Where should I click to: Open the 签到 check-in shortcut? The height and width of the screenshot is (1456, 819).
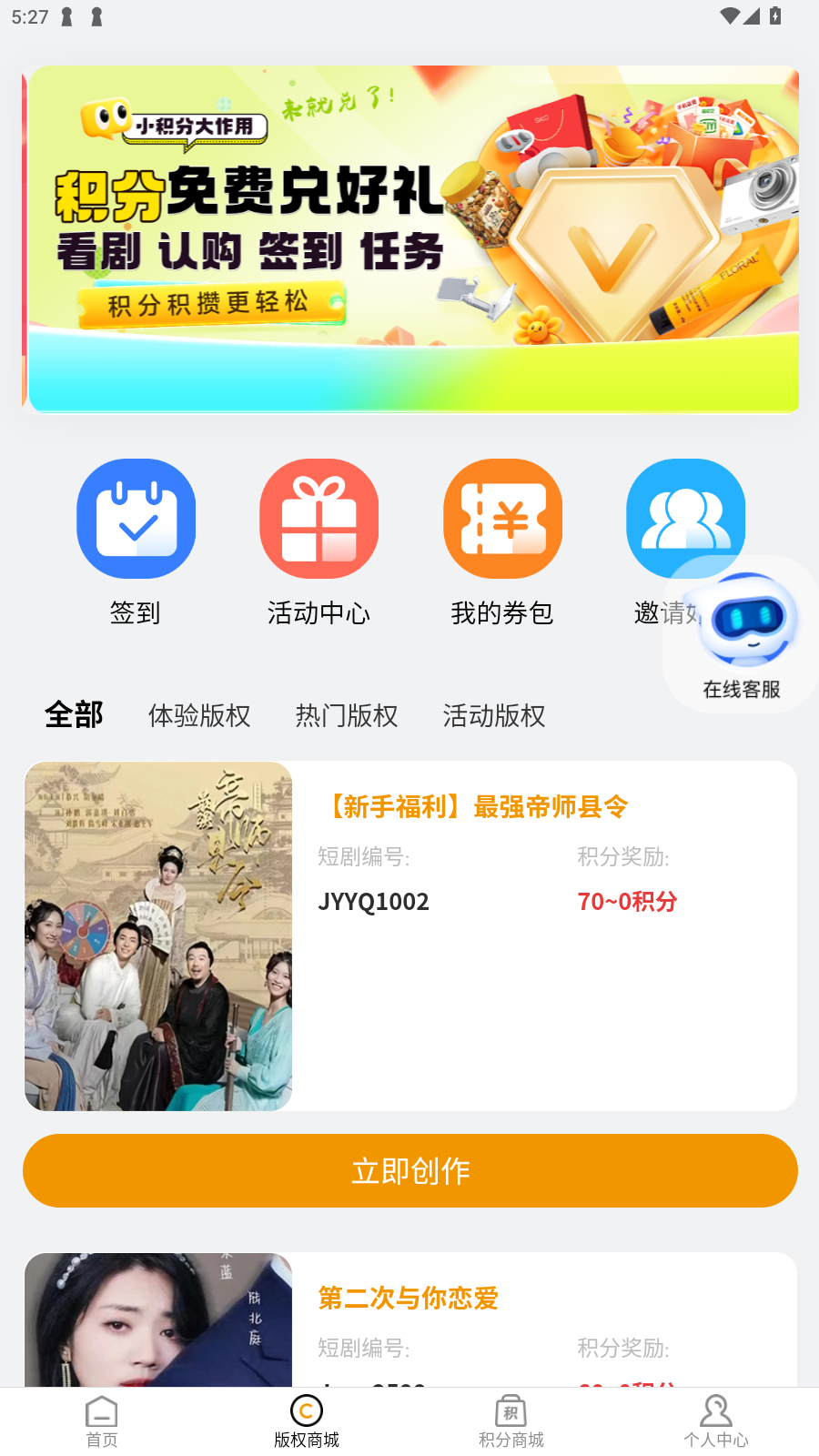coord(136,519)
